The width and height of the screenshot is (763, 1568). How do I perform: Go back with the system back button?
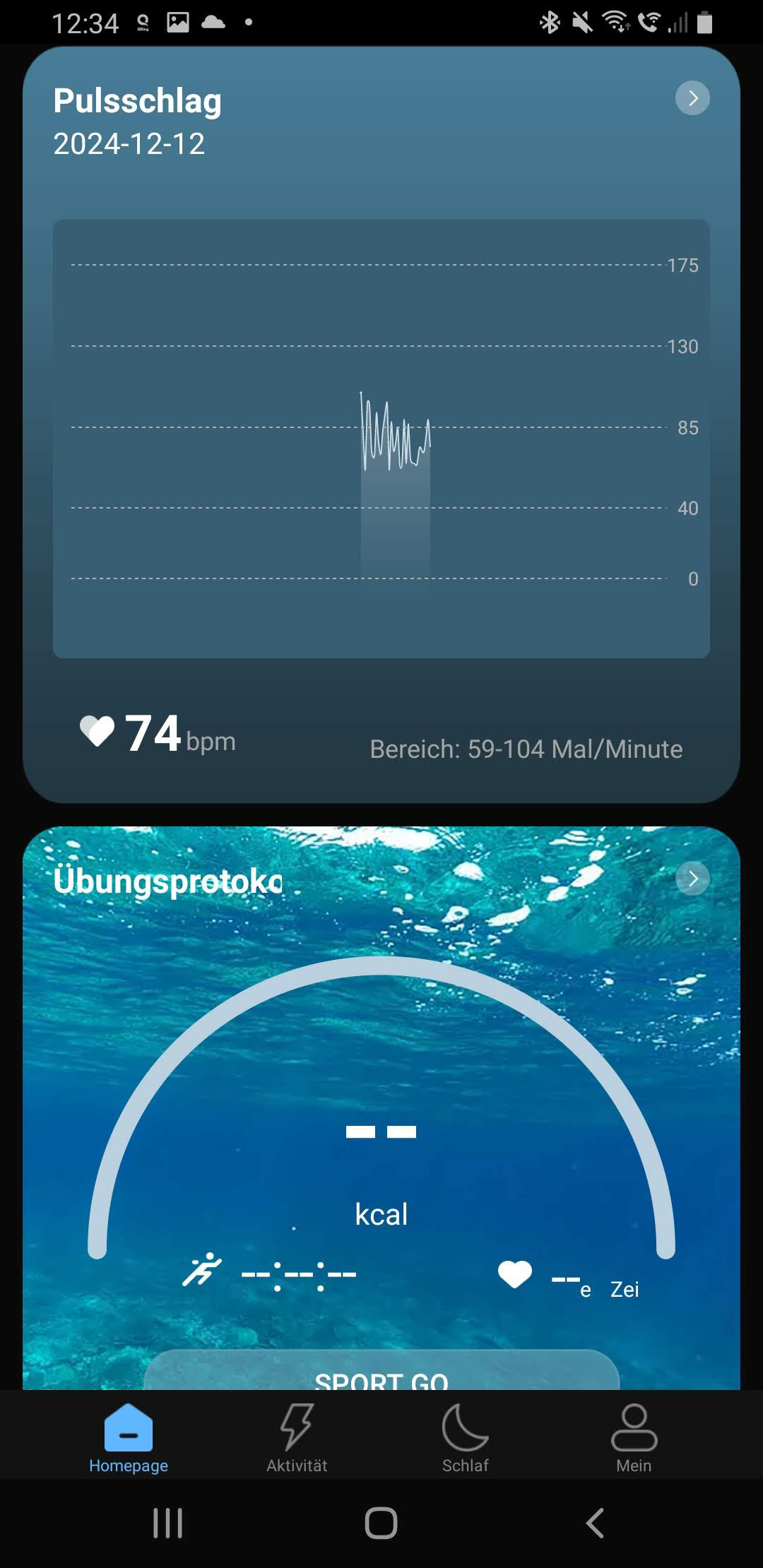point(595,1523)
